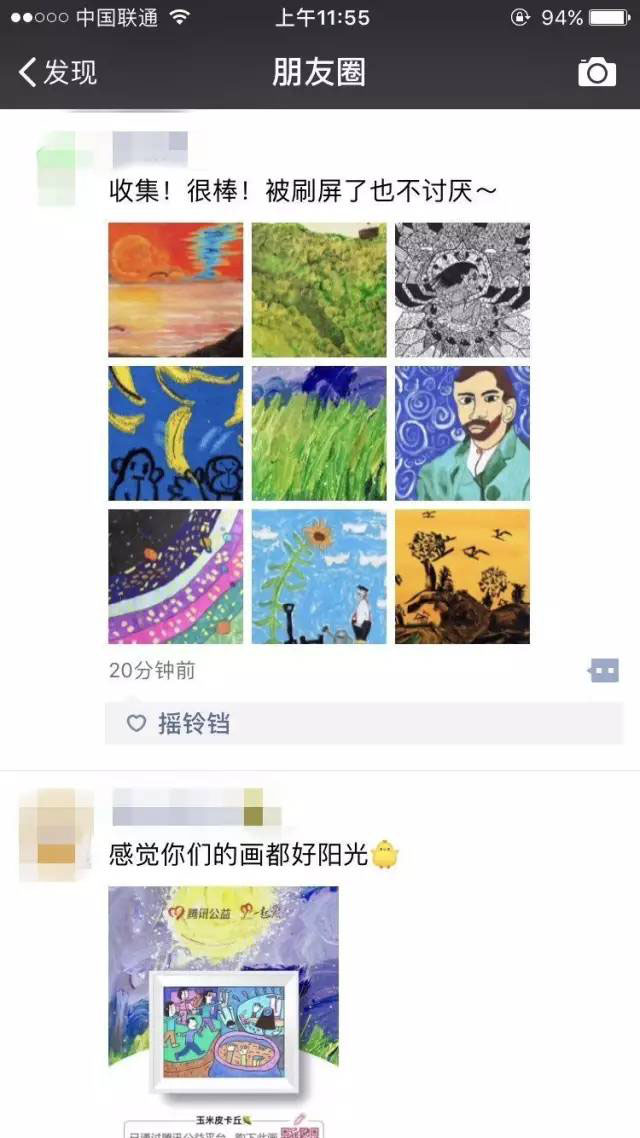Open the camera to post a moment
Viewport: 640px width, 1138px height.
tap(597, 72)
